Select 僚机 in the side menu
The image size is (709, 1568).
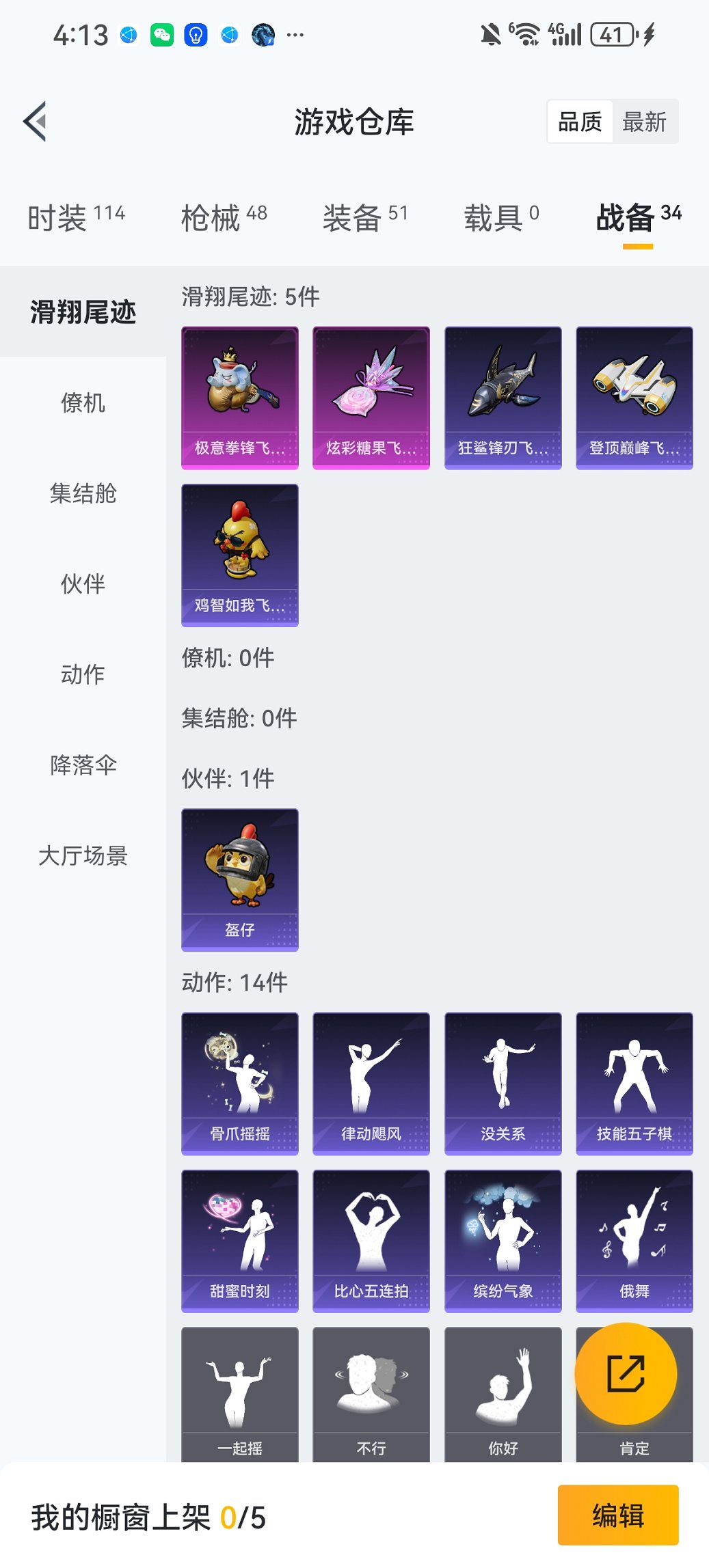pyautogui.click(x=83, y=402)
